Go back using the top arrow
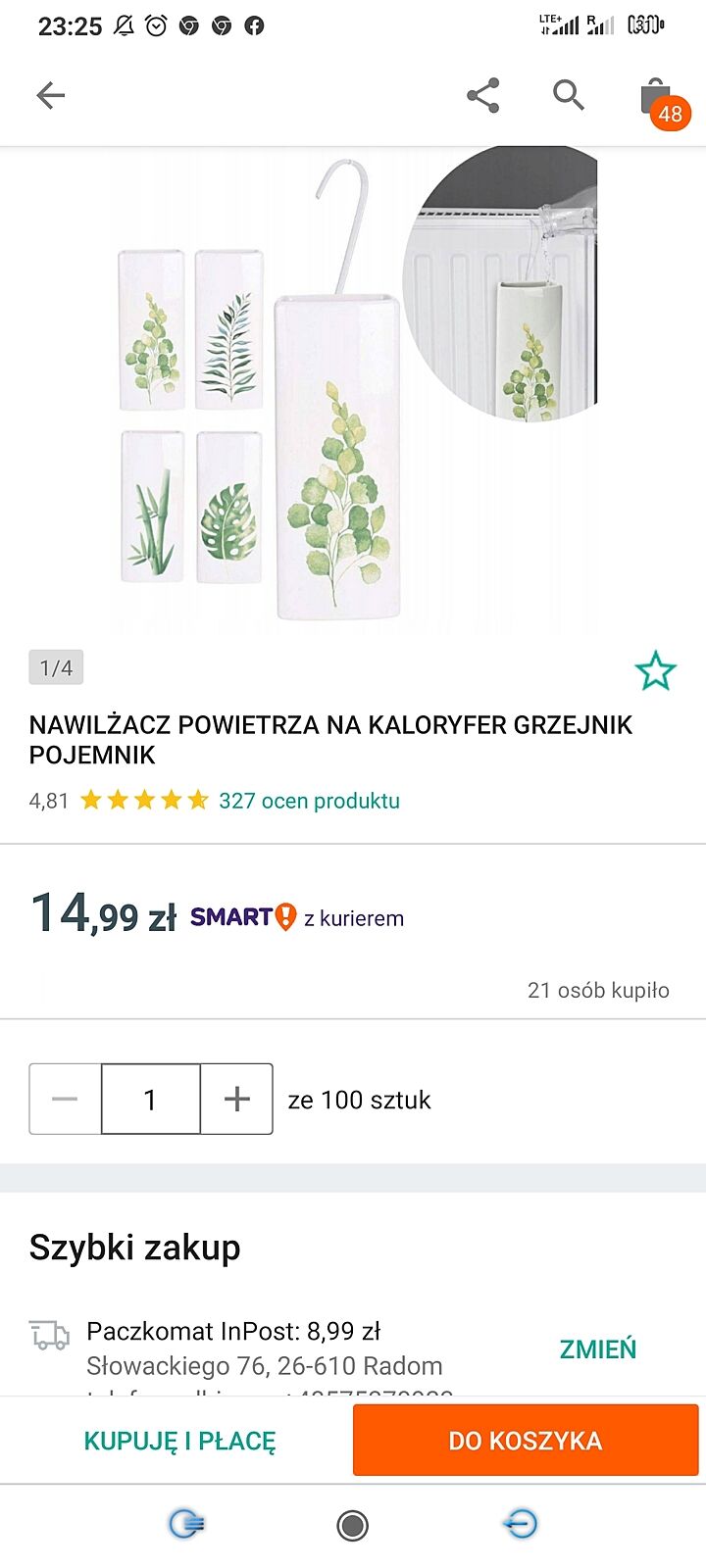706x1568 pixels. coord(50,95)
